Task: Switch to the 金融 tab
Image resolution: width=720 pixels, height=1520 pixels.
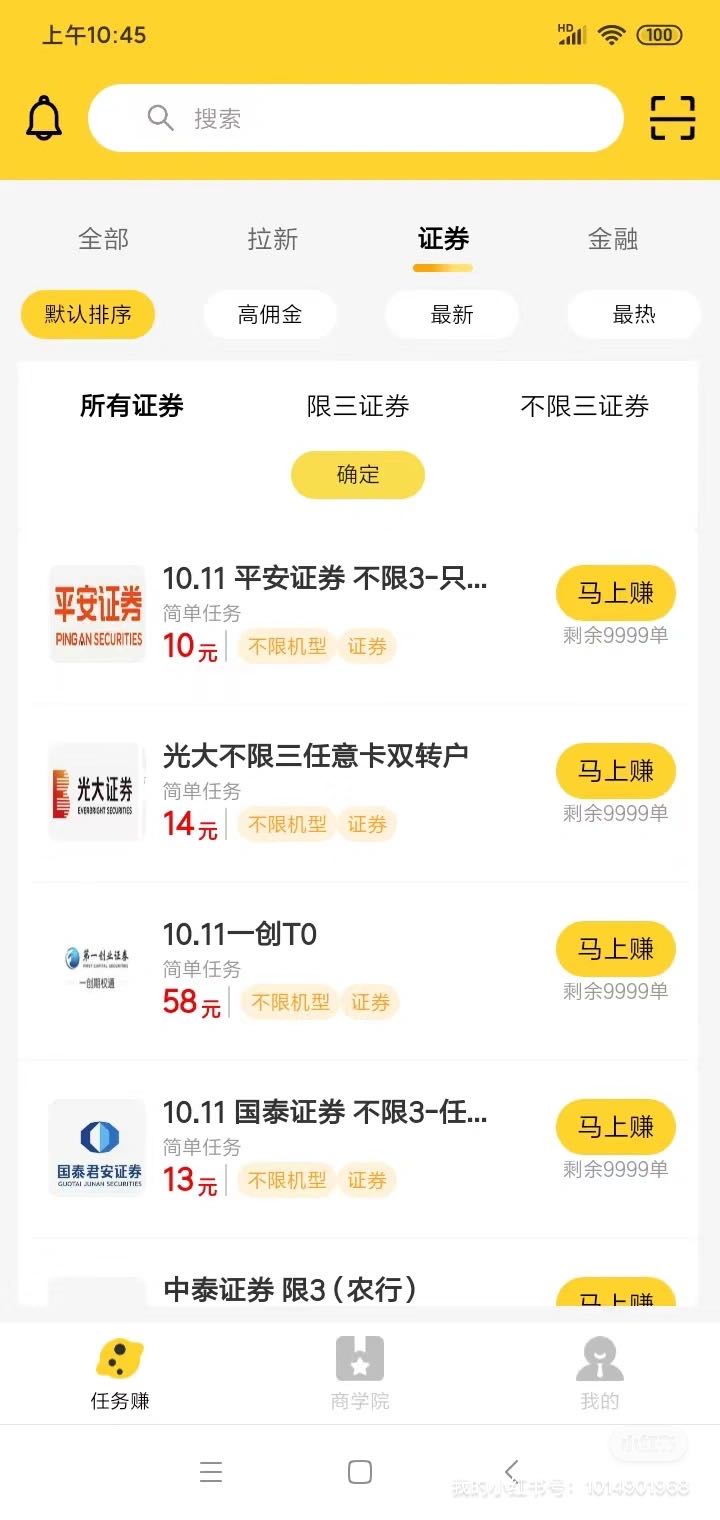Action: [613, 239]
